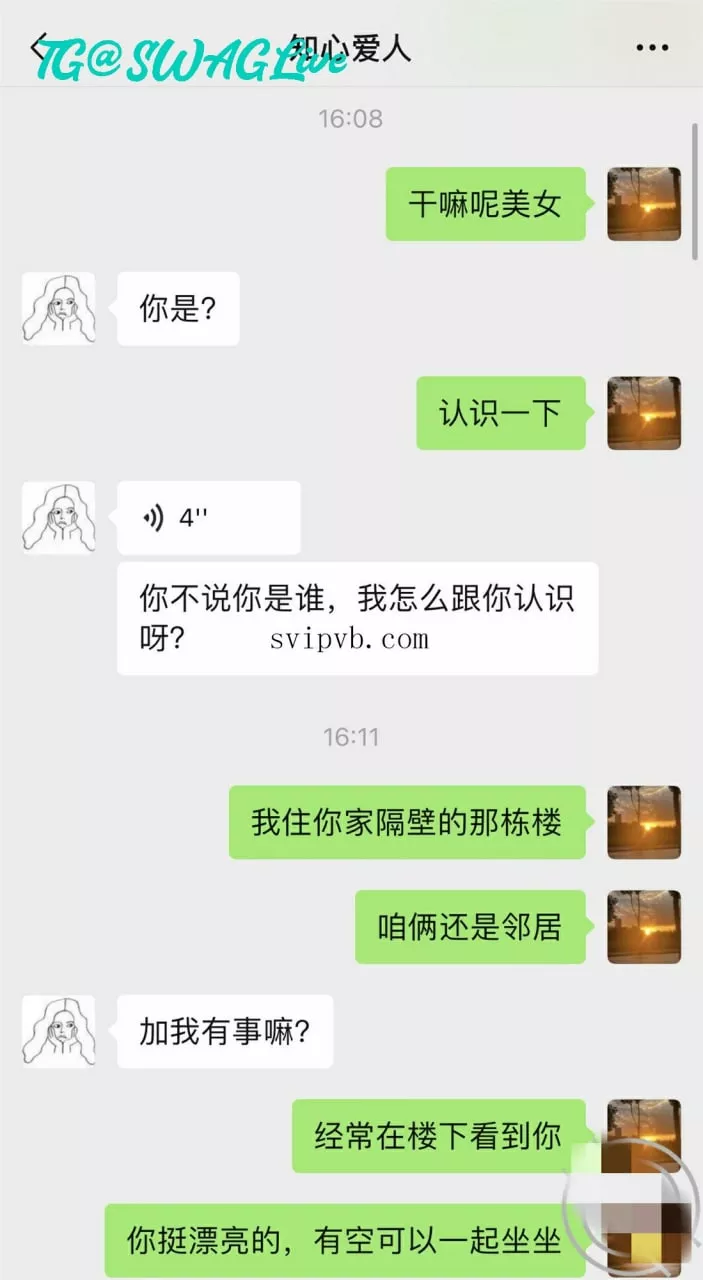Open the three-dot chat options menu

click(652, 47)
